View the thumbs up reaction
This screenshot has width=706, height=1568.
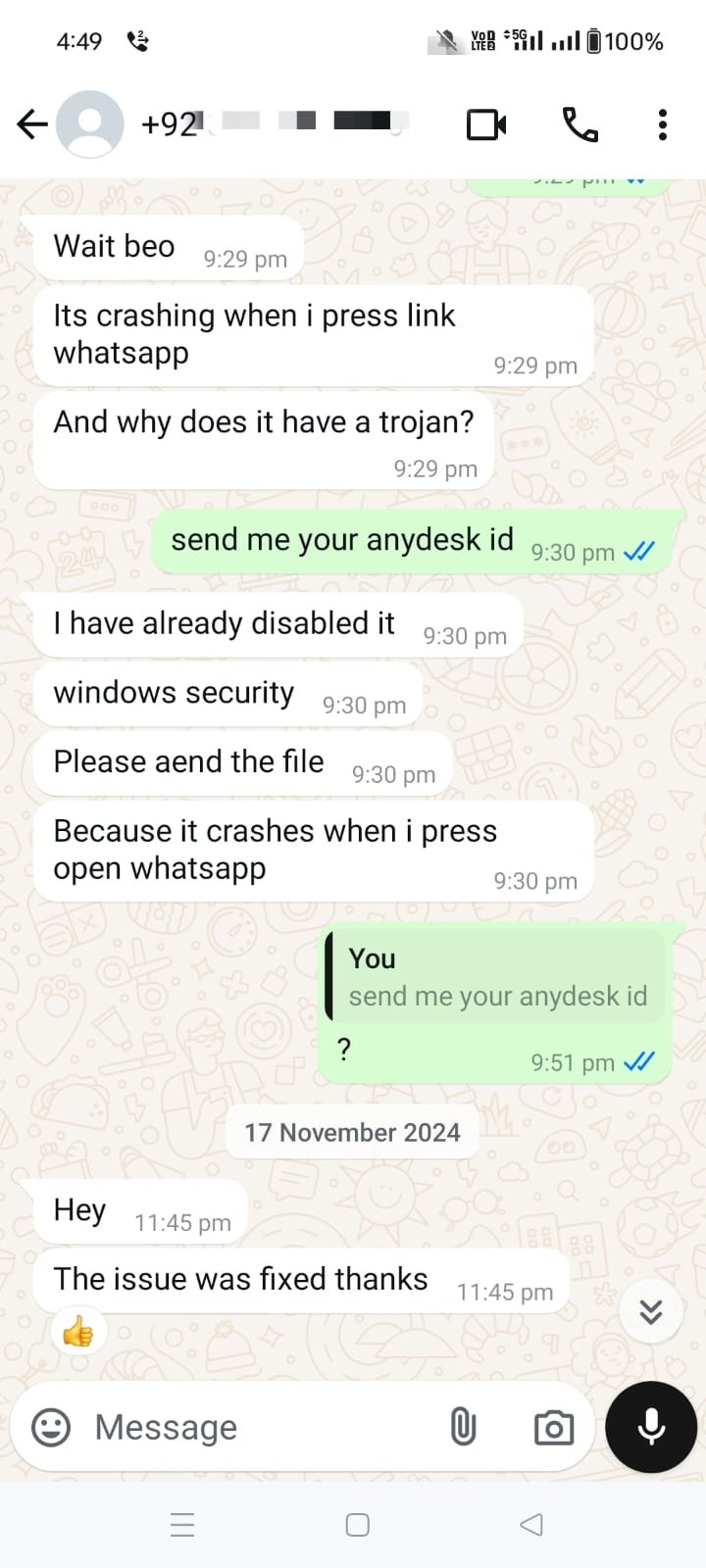pyautogui.click(x=78, y=1332)
